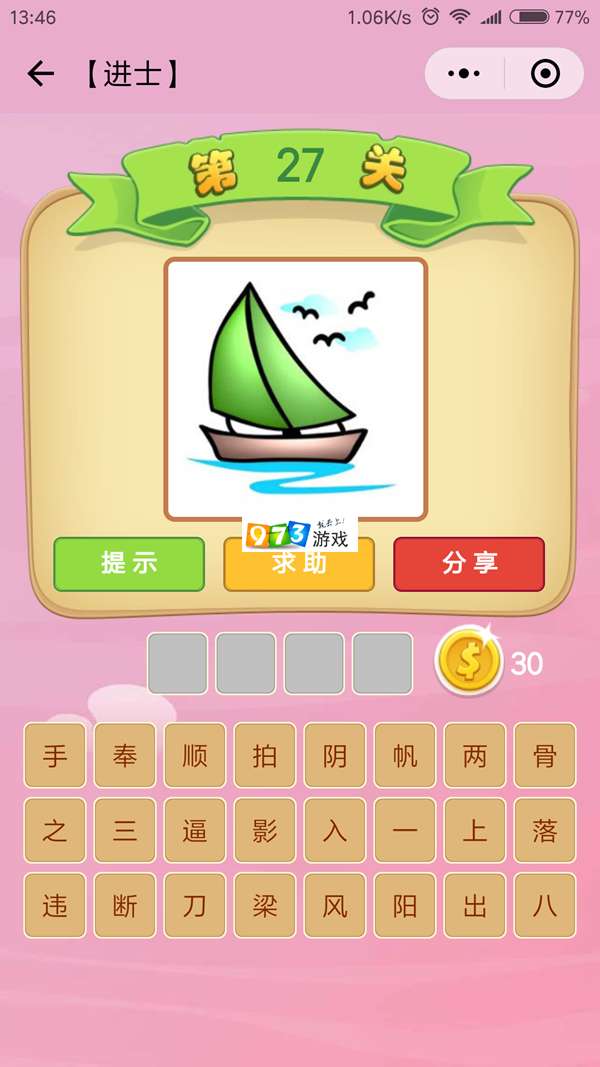This screenshot has width=600, height=1067.
Task: Select the character tile 骨
Action: point(545,756)
